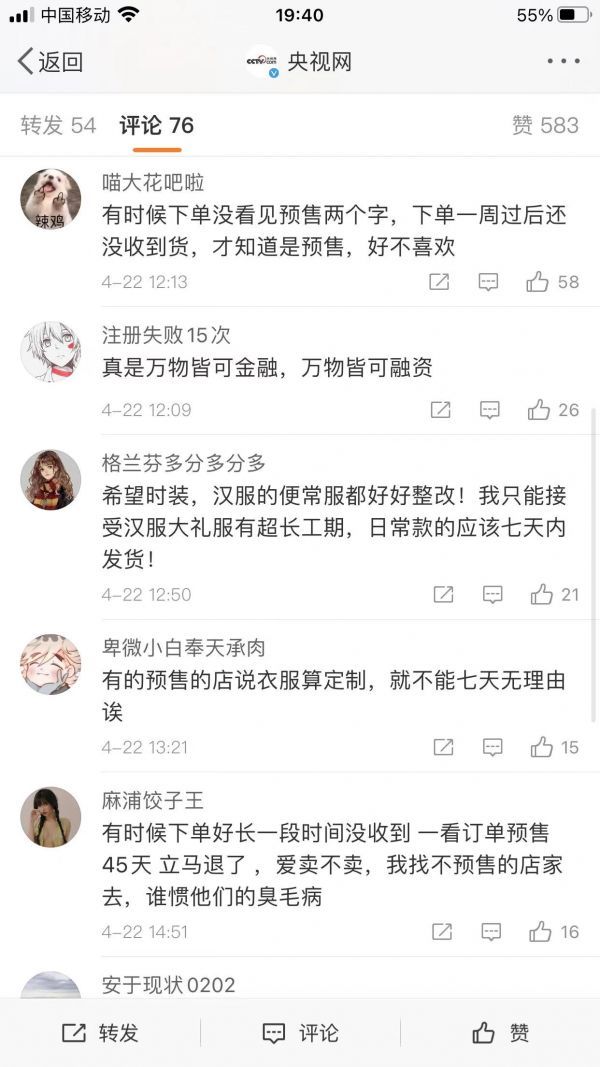Screen dimensions: 600x1067
Task: Open 喵大花吧啦's profile avatar
Action: point(50,198)
